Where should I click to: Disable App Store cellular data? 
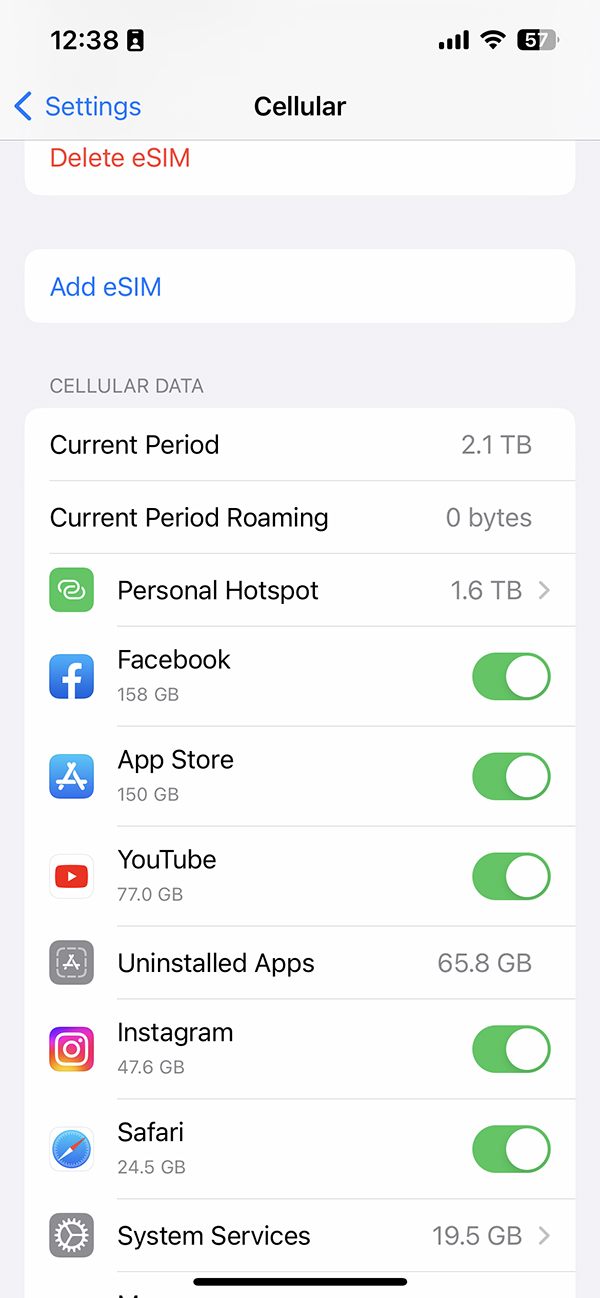(511, 777)
